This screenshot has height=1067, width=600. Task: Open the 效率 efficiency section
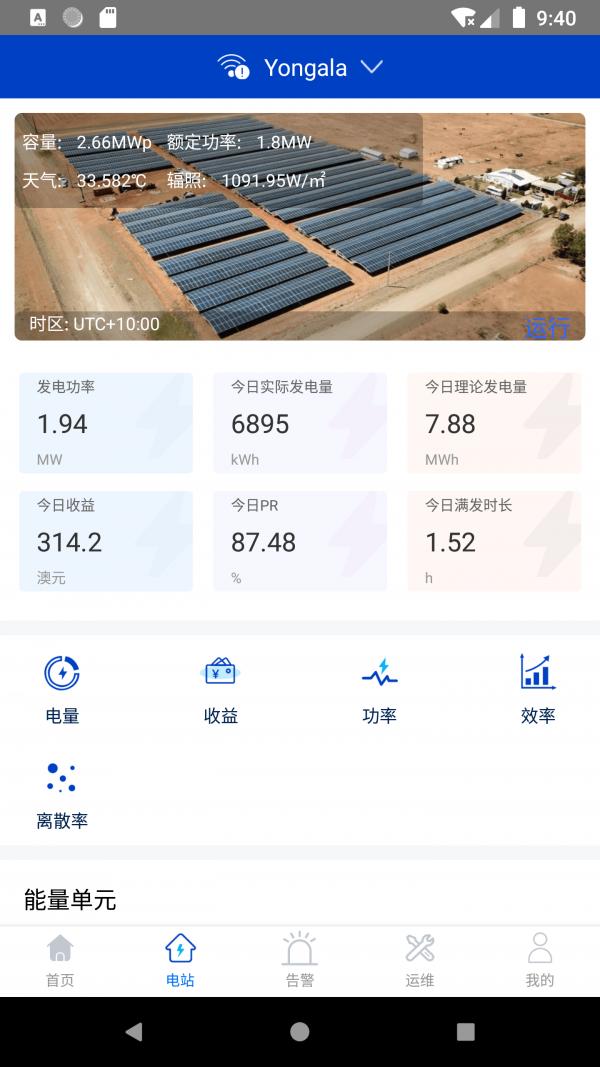coord(537,689)
